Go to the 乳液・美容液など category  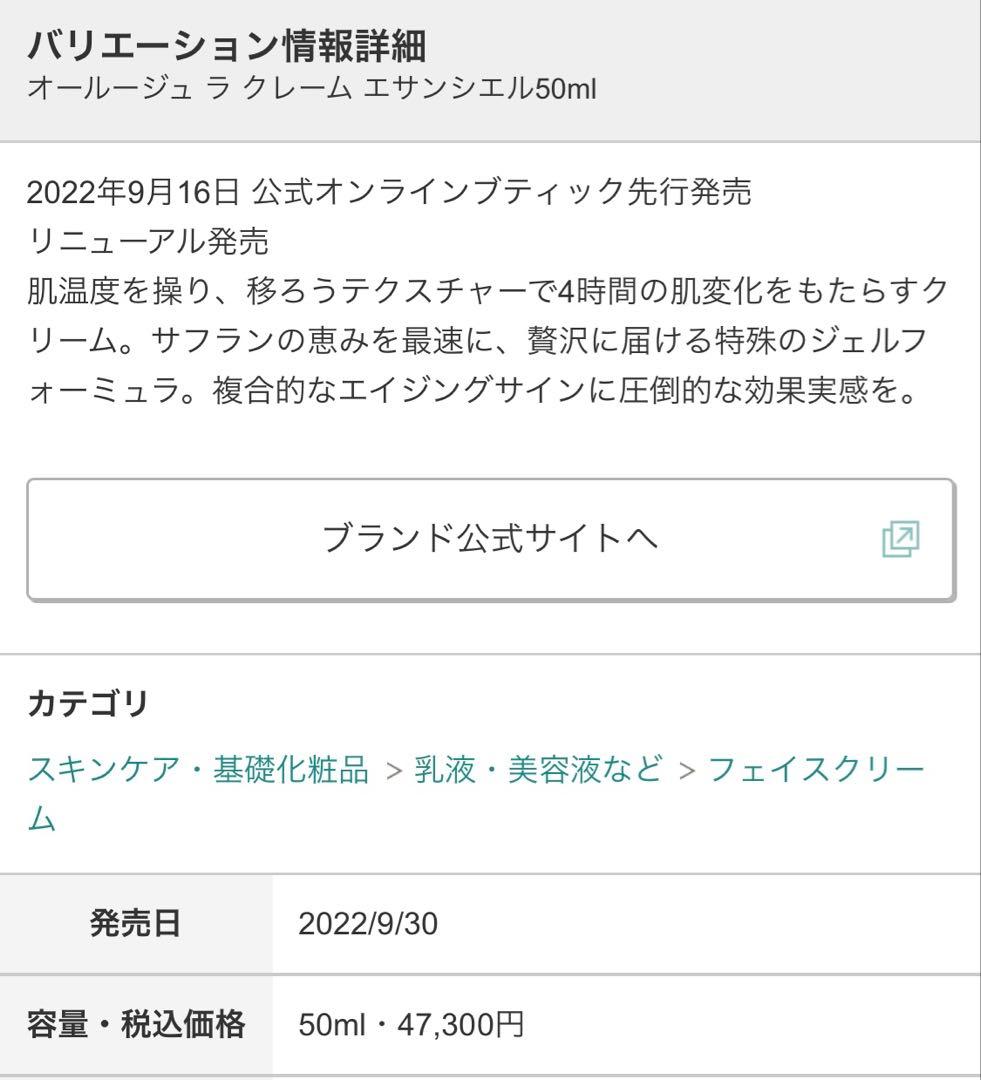(538, 770)
